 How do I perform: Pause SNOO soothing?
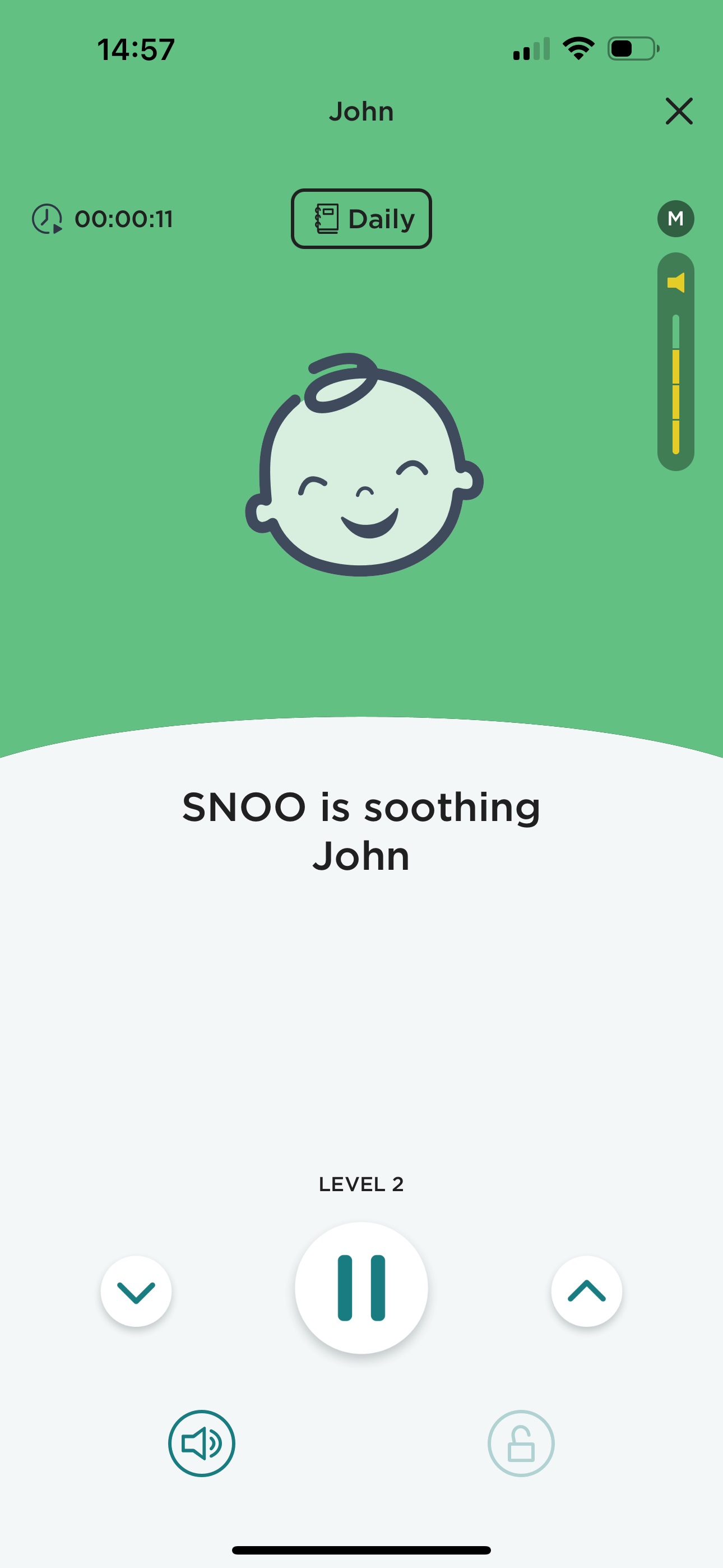[361, 1288]
